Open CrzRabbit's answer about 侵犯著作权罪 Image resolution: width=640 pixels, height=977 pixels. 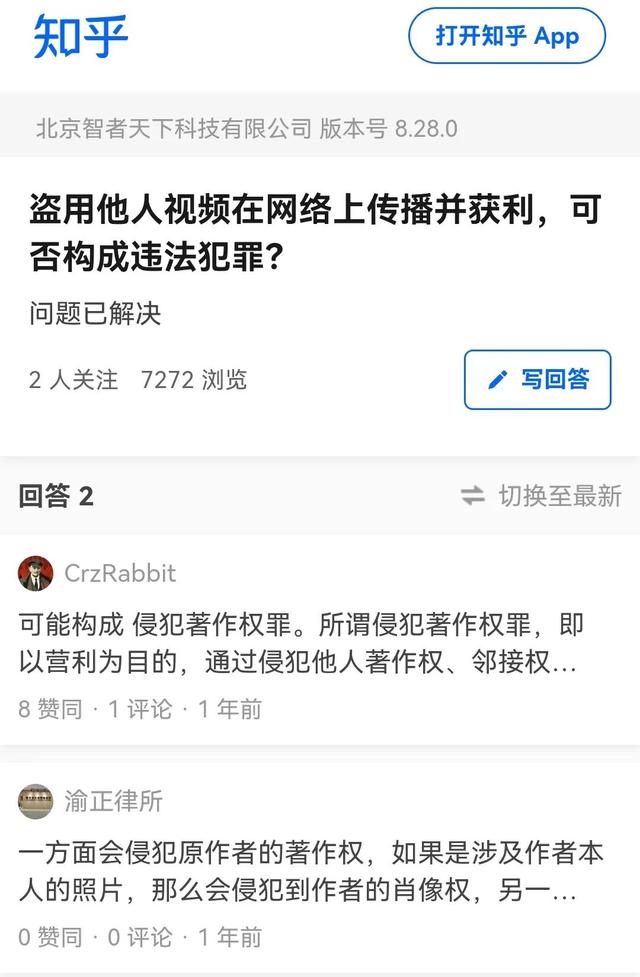(298, 644)
